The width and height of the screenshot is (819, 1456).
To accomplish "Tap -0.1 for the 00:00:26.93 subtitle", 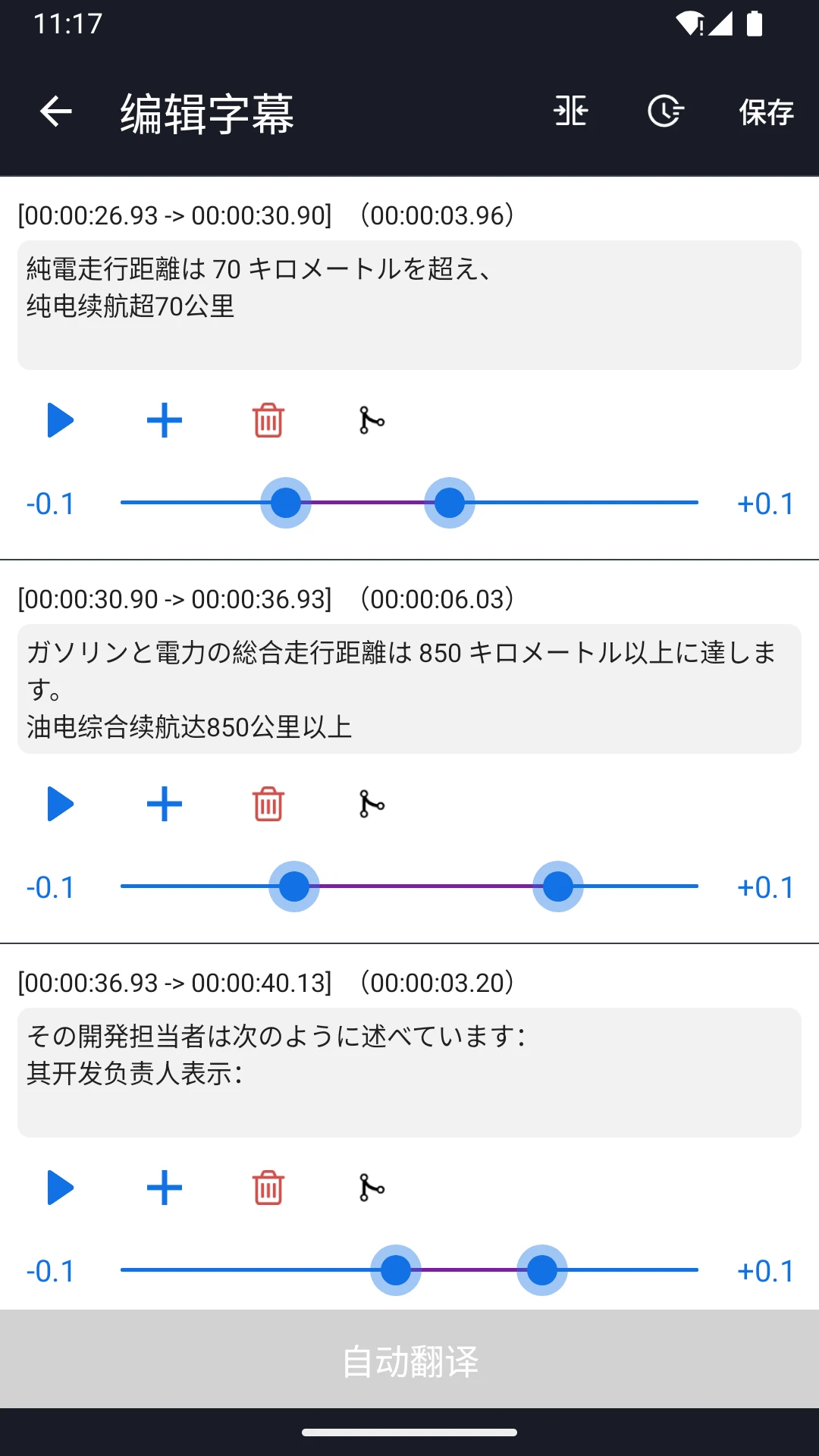I will click(51, 504).
